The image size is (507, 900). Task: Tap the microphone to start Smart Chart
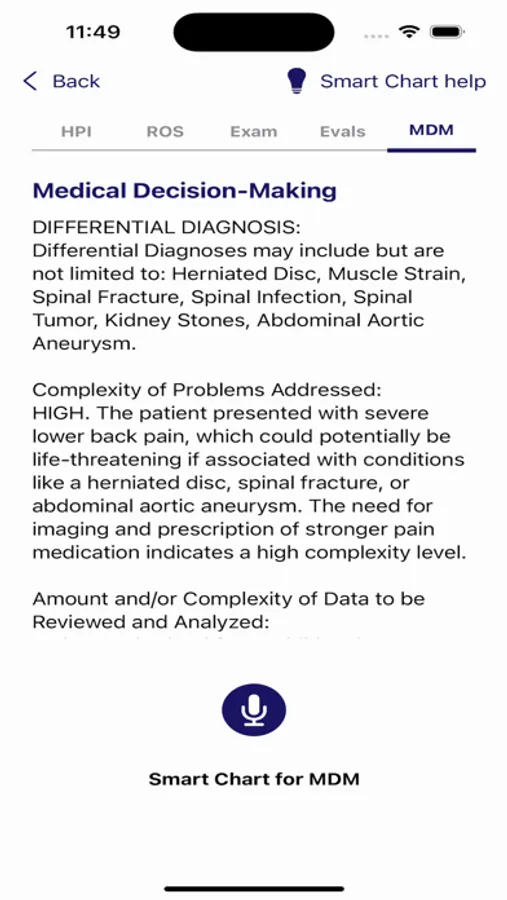click(254, 710)
